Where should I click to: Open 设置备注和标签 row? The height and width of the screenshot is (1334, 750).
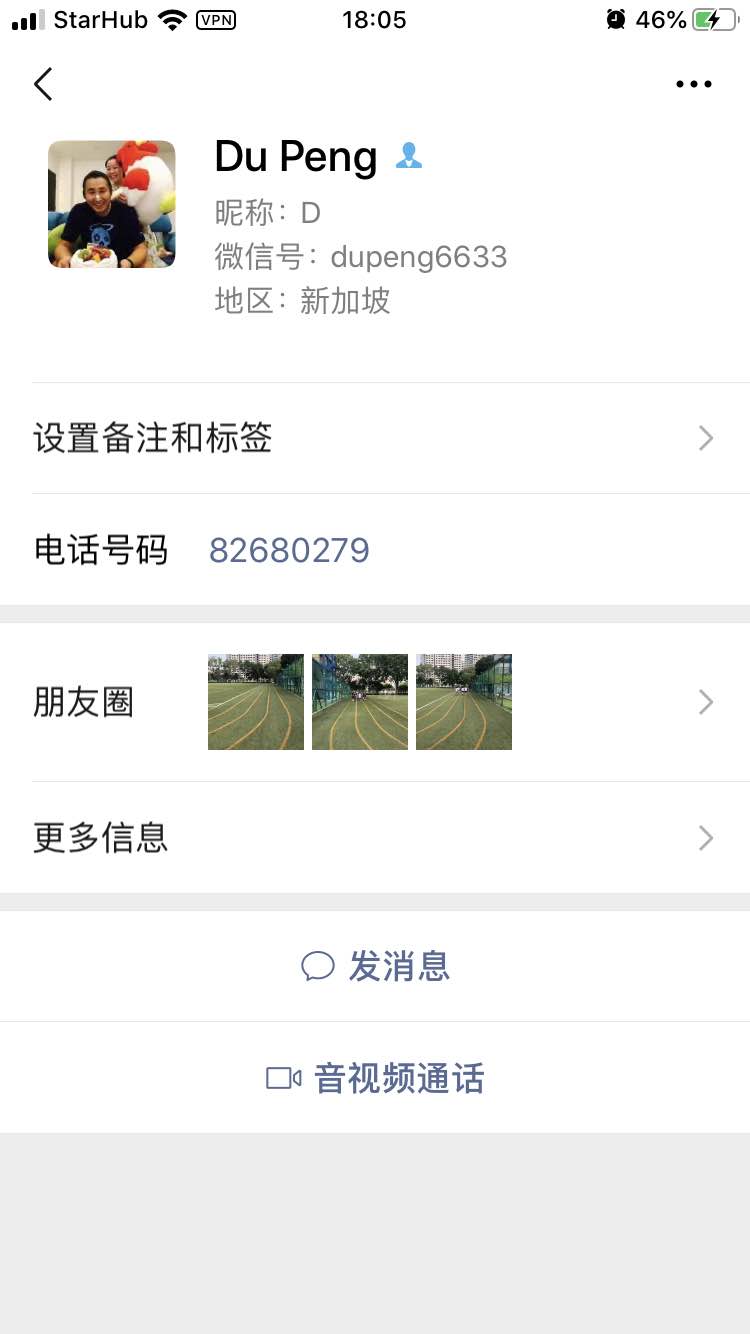tap(375, 438)
